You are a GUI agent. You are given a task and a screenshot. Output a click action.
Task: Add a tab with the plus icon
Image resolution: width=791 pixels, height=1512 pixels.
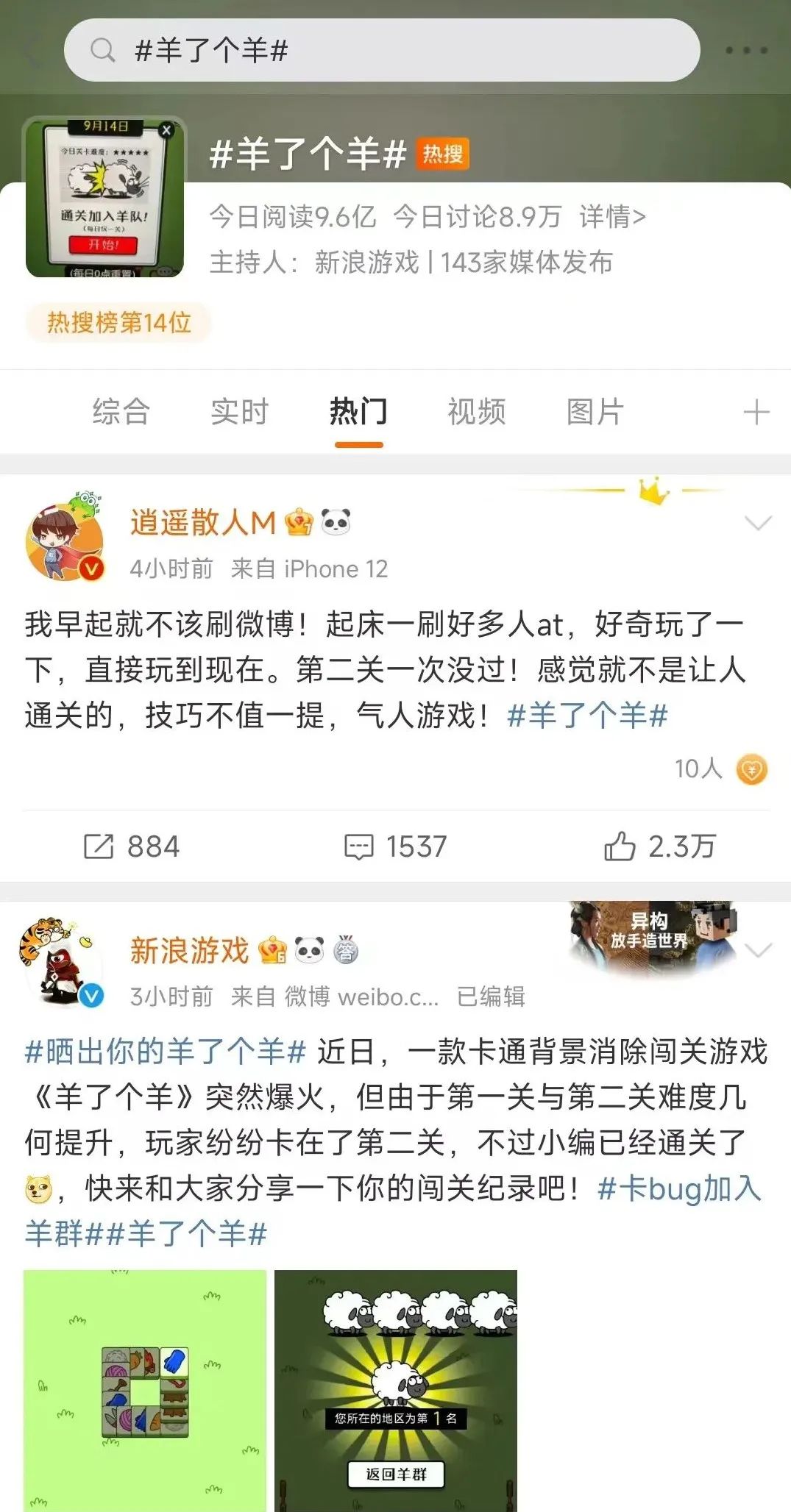click(x=756, y=412)
